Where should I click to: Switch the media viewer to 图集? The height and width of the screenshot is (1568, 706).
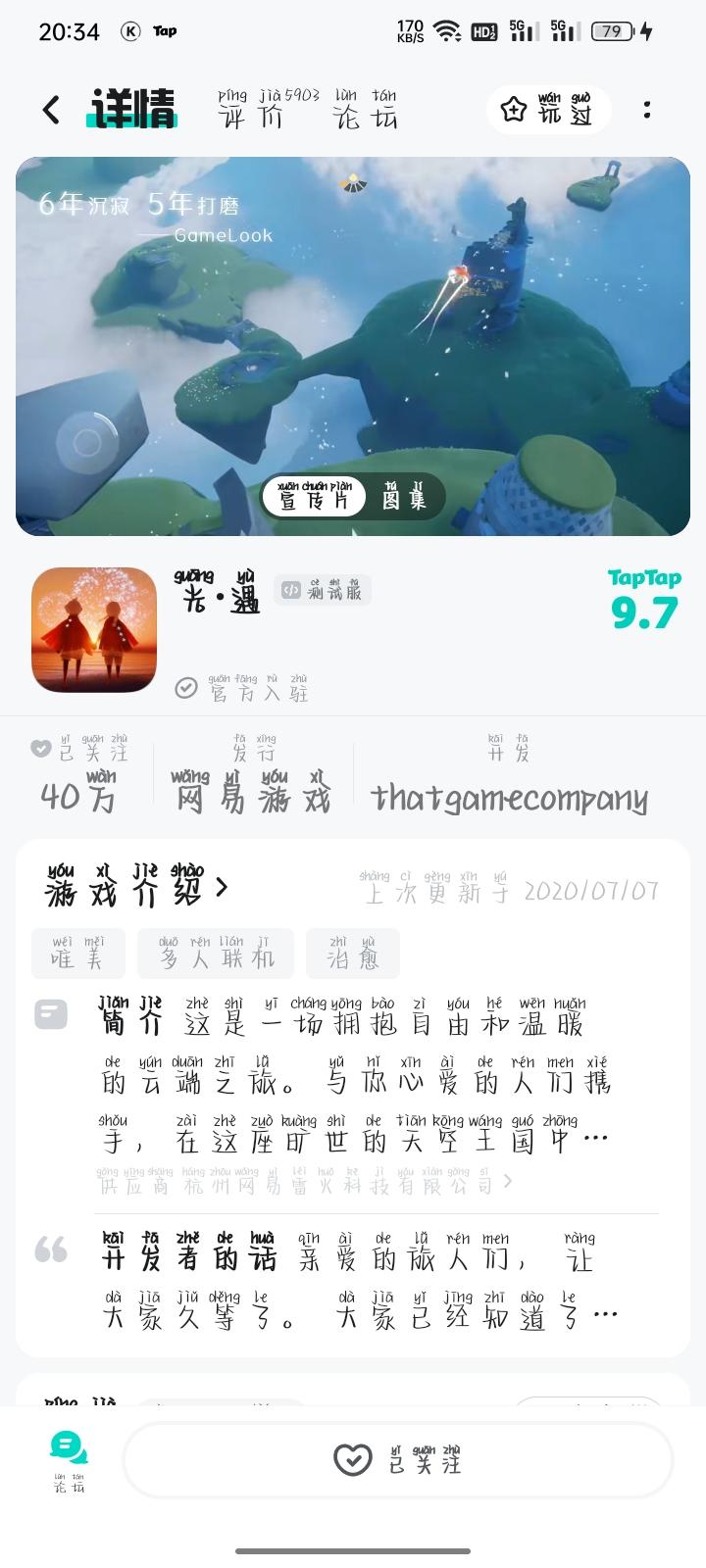(x=403, y=497)
